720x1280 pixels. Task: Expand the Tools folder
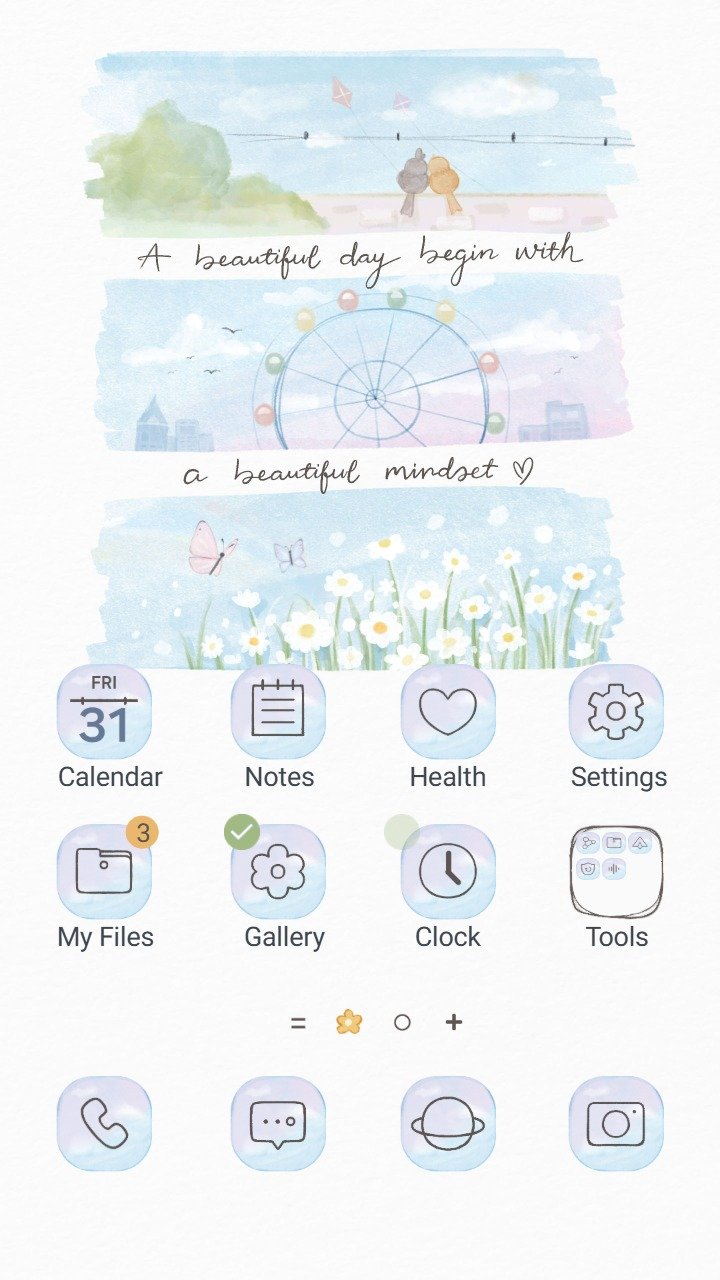pos(616,872)
